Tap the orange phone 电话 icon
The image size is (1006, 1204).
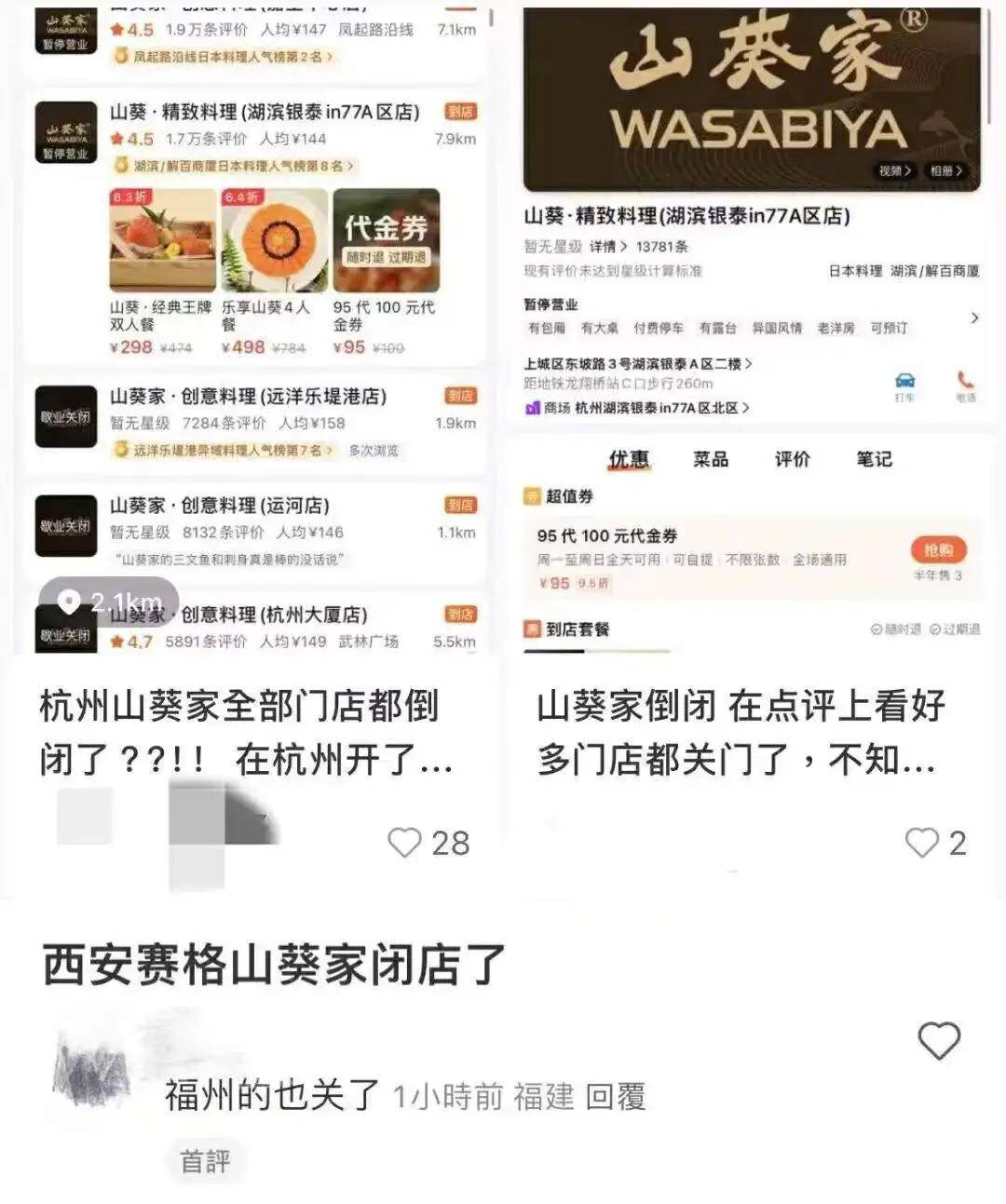tap(966, 381)
